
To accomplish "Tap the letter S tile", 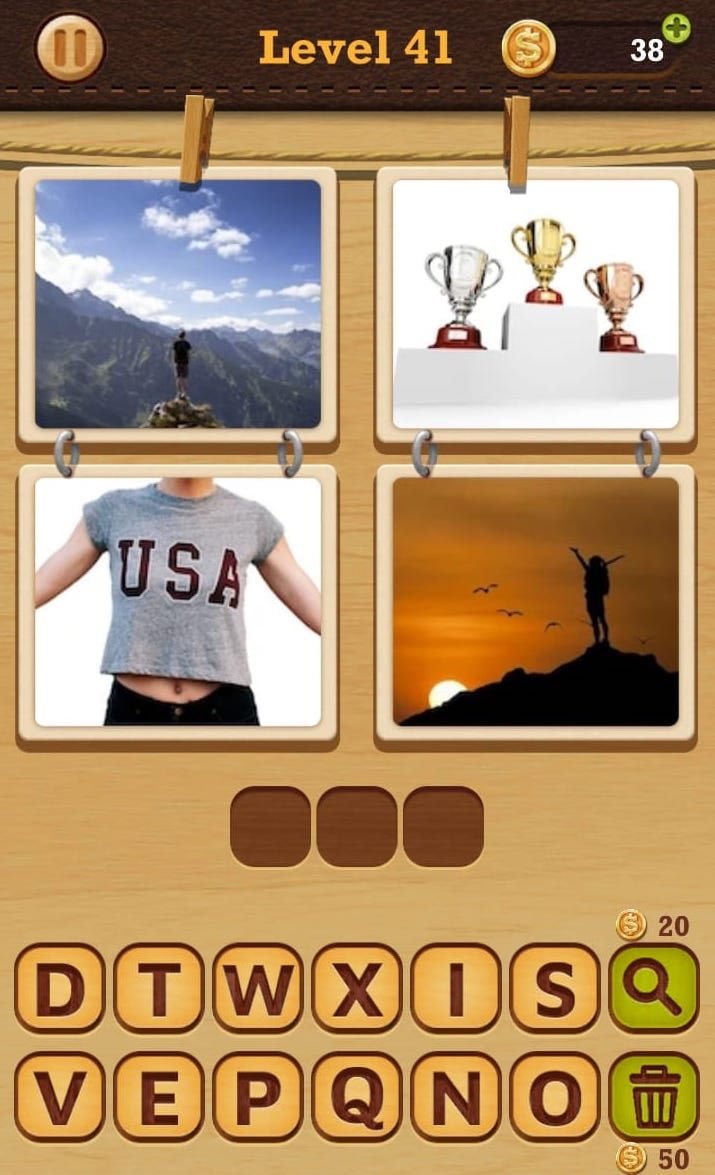I will click(x=555, y=988).
